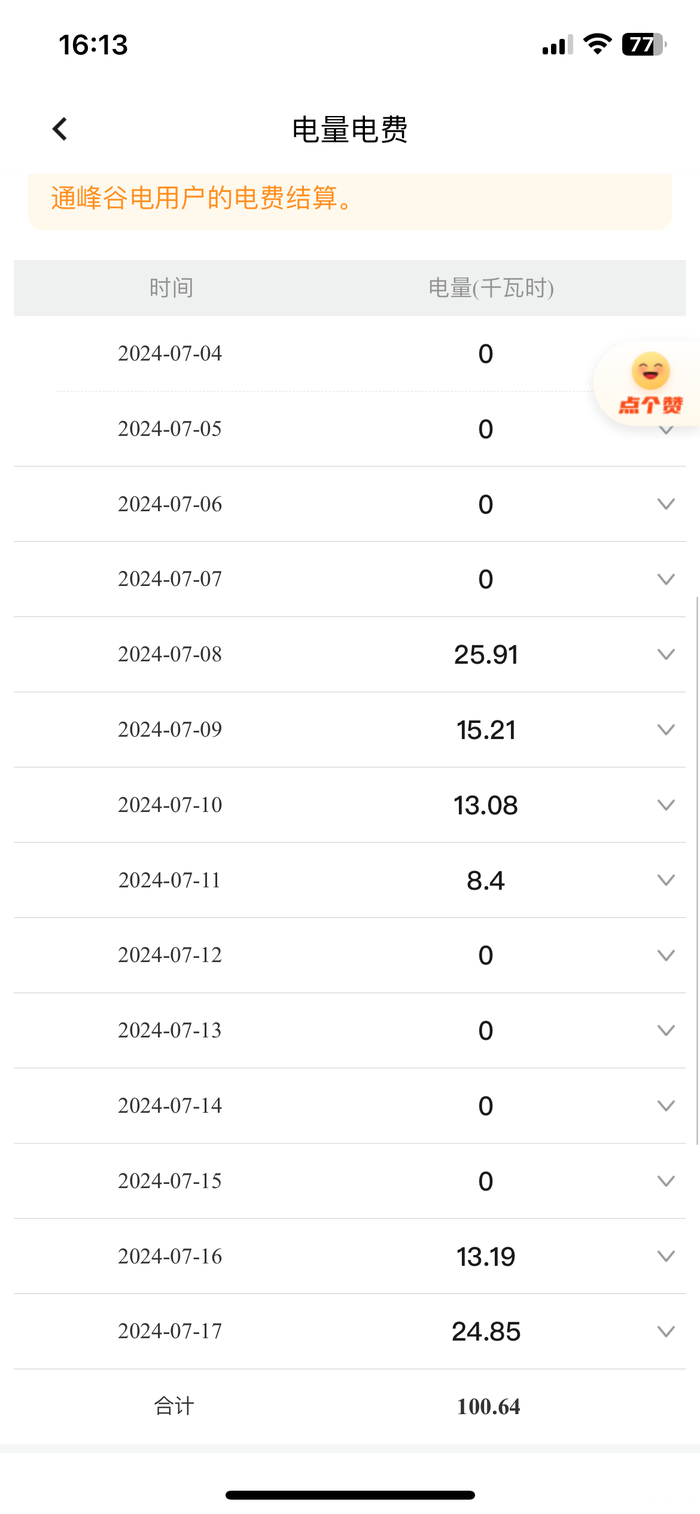Go back from the 电量电费 page

point(60,129)
